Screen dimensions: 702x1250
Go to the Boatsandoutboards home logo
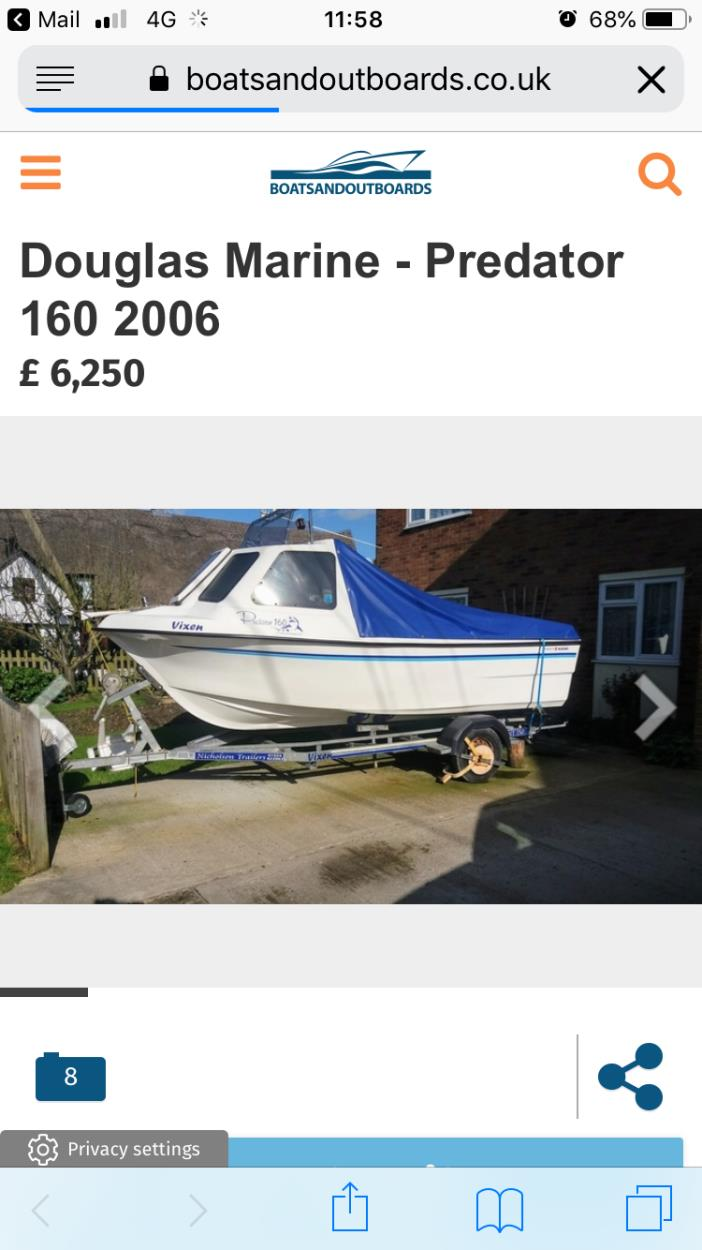coord(350,173)
